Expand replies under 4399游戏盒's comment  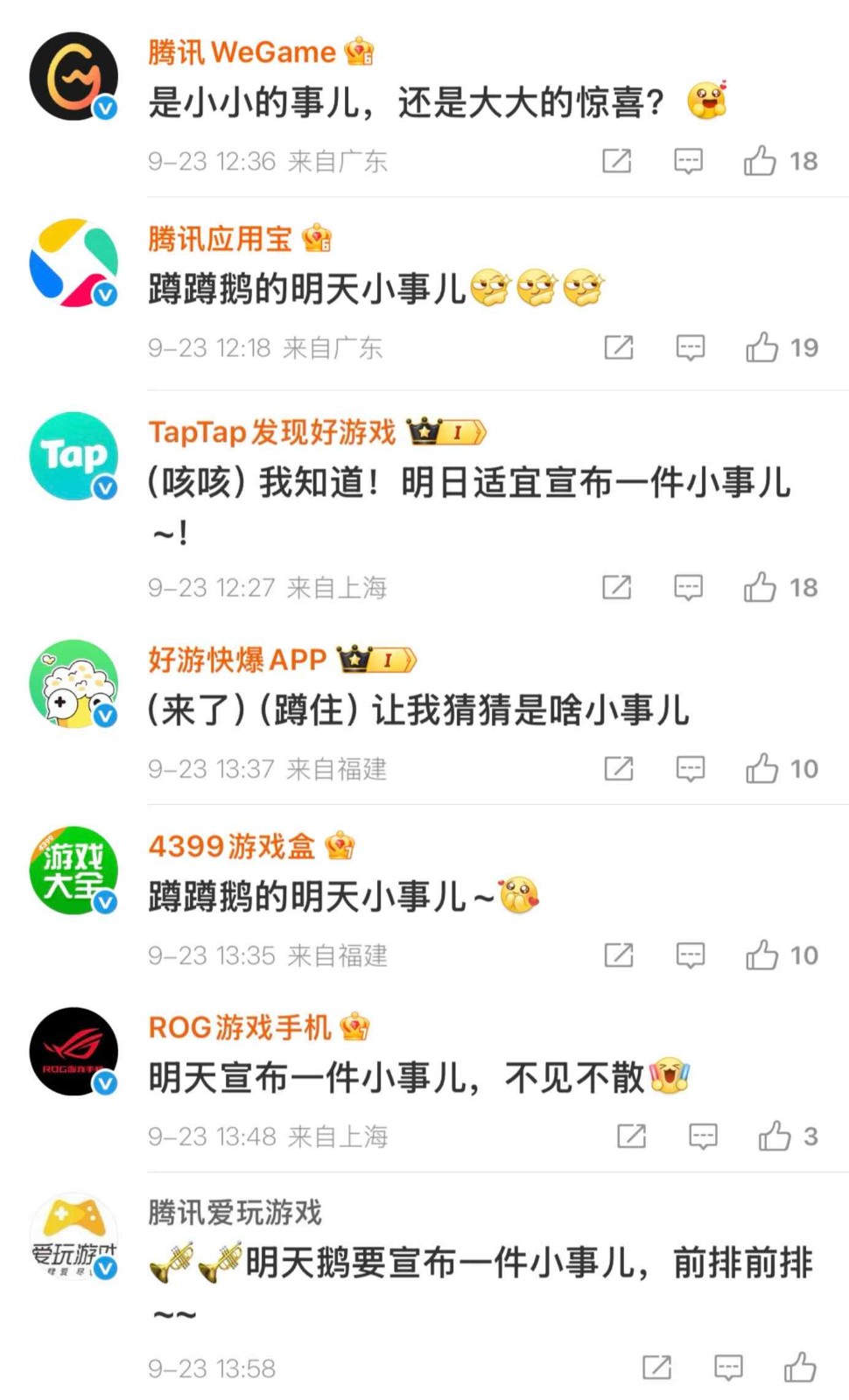690,955
